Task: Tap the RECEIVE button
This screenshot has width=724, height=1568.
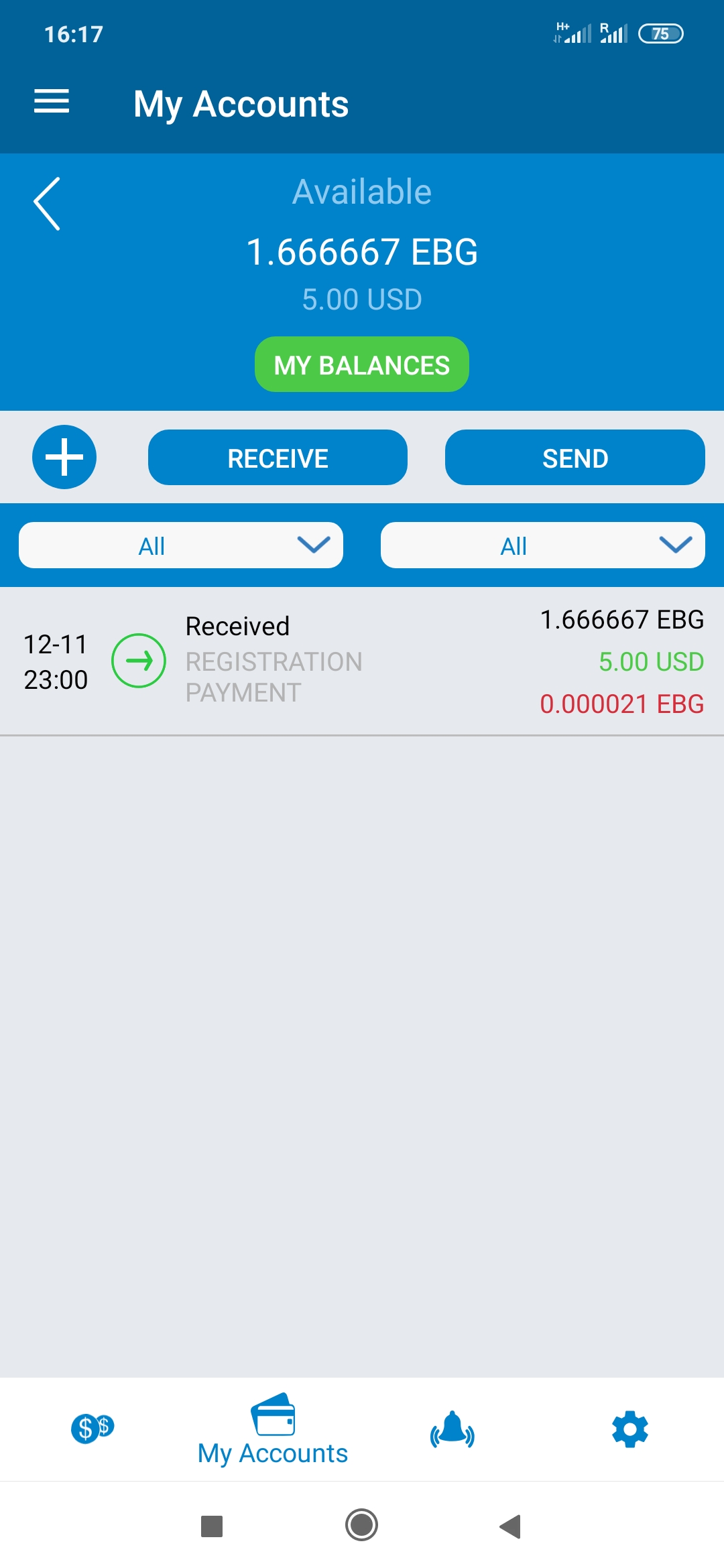Action: pyautogui.click(x=278, y=458)
